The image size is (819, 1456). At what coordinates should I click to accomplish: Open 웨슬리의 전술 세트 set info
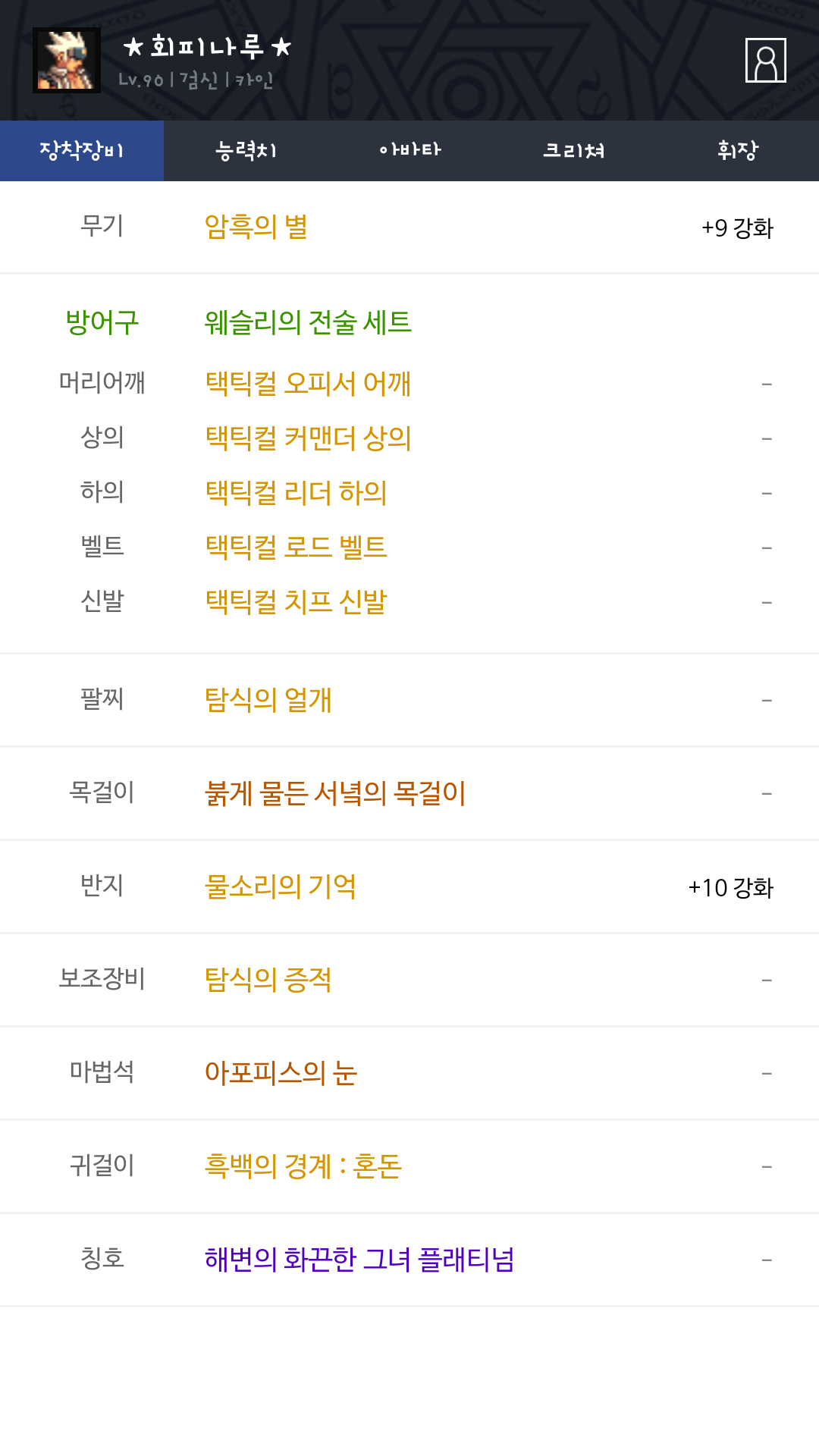point(308,322)
